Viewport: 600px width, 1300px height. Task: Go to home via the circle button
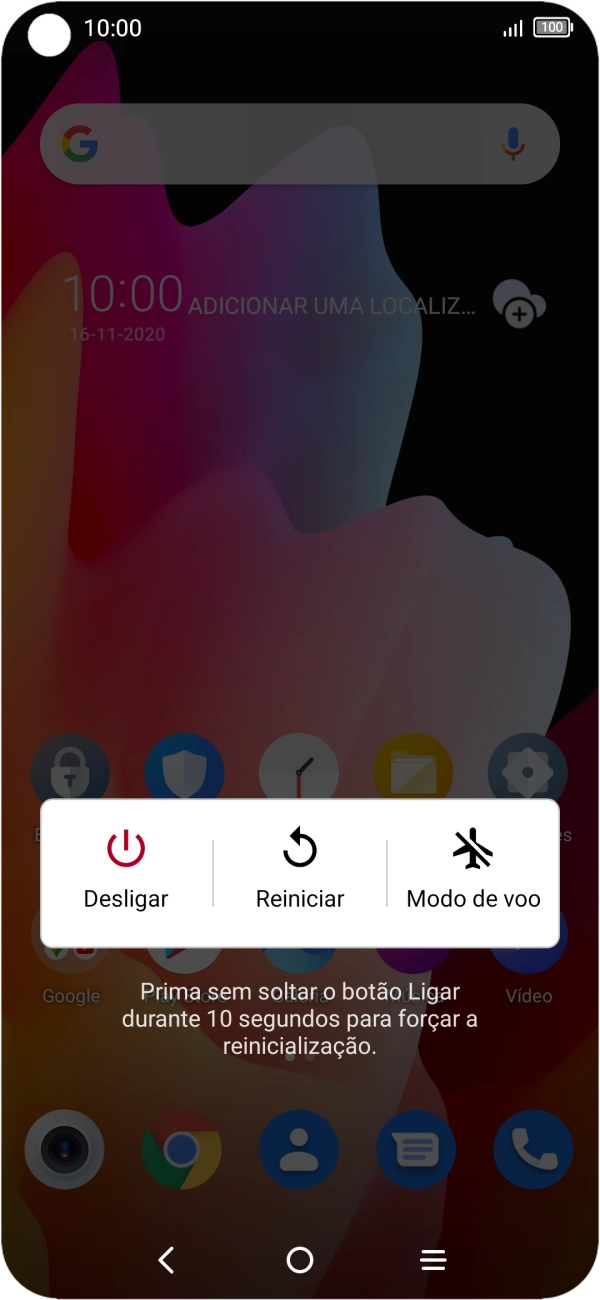[x=300, y=1260]
